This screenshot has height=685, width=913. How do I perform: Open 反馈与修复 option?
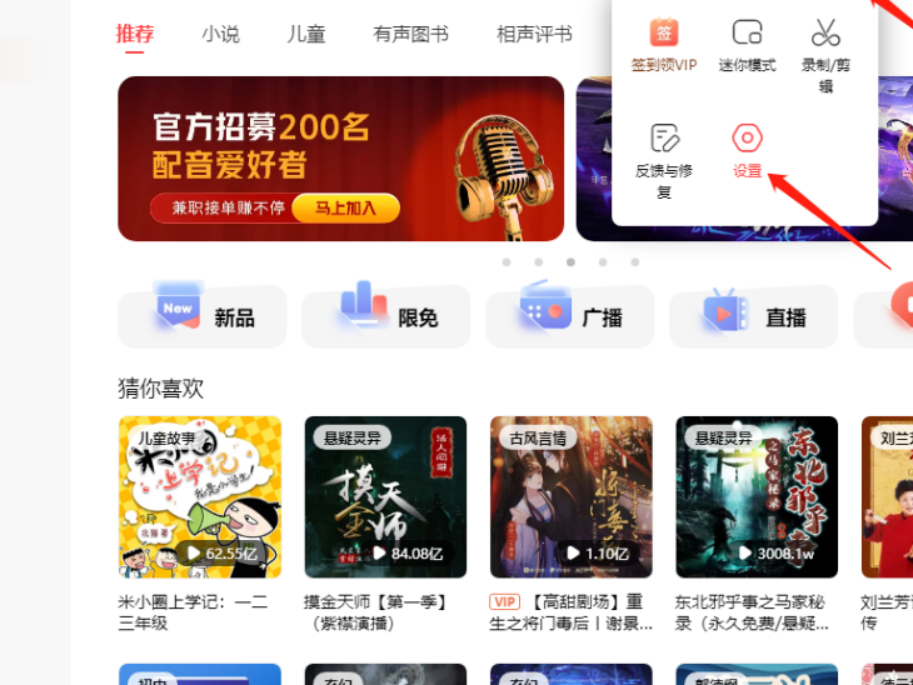[x=664, y=158]
